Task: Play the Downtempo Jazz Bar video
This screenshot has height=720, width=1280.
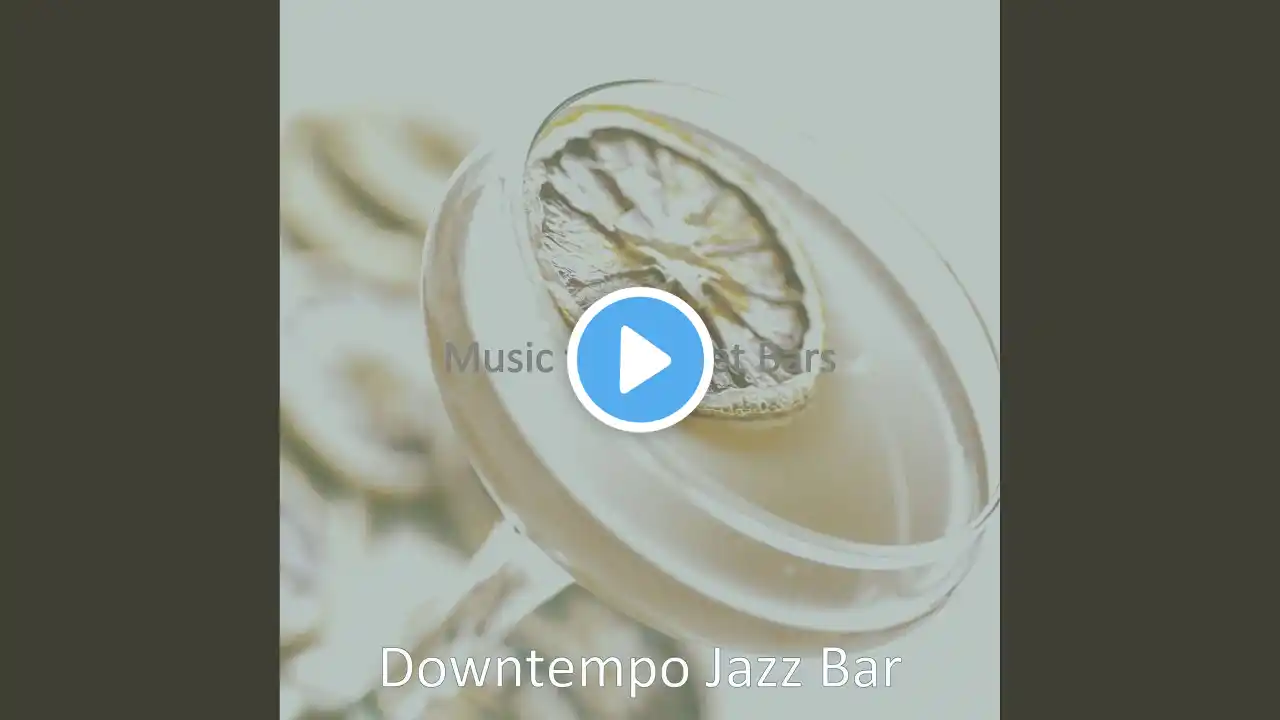Action: 640,360
